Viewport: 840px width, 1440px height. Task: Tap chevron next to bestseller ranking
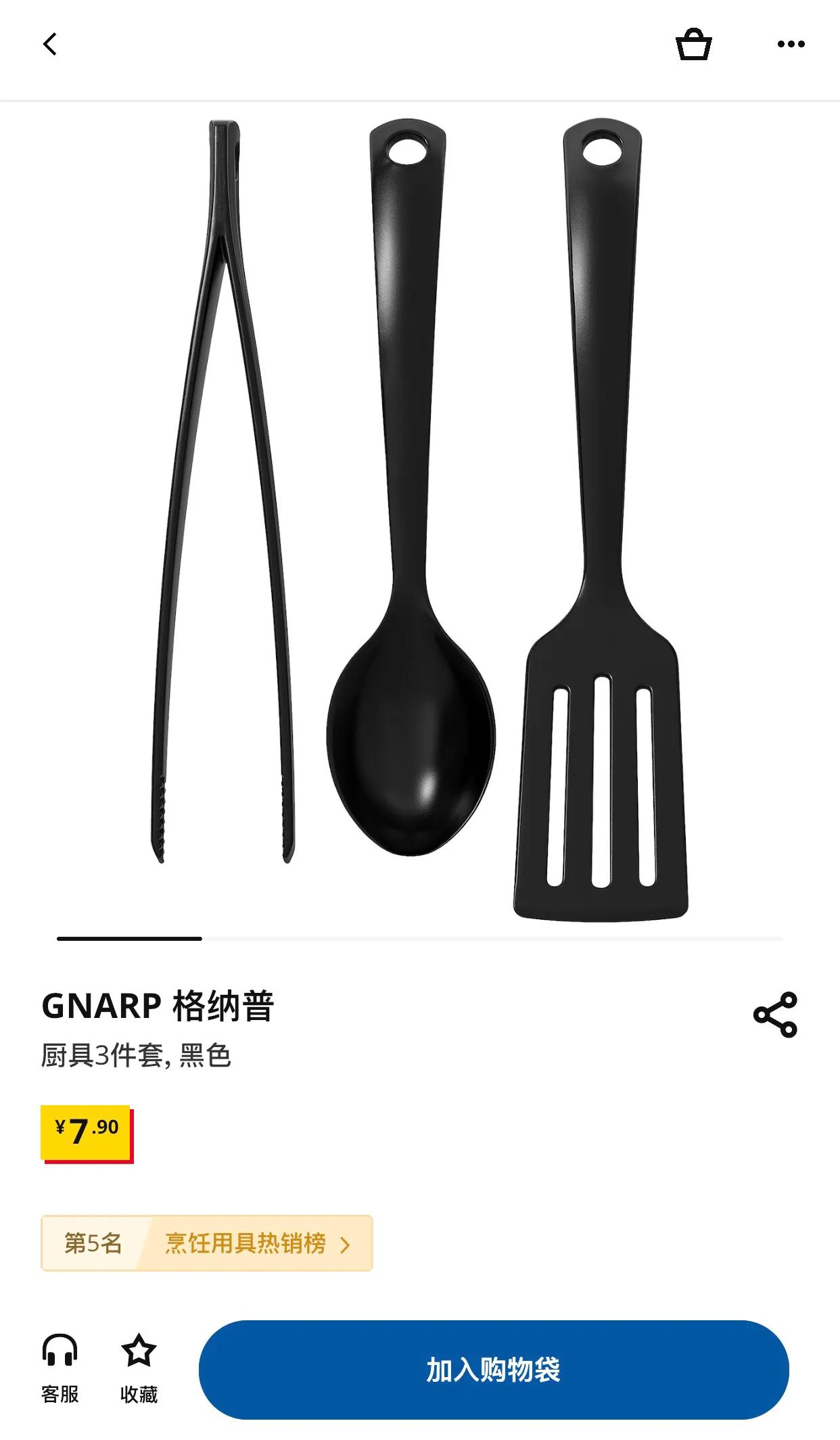pos(346,1244)
